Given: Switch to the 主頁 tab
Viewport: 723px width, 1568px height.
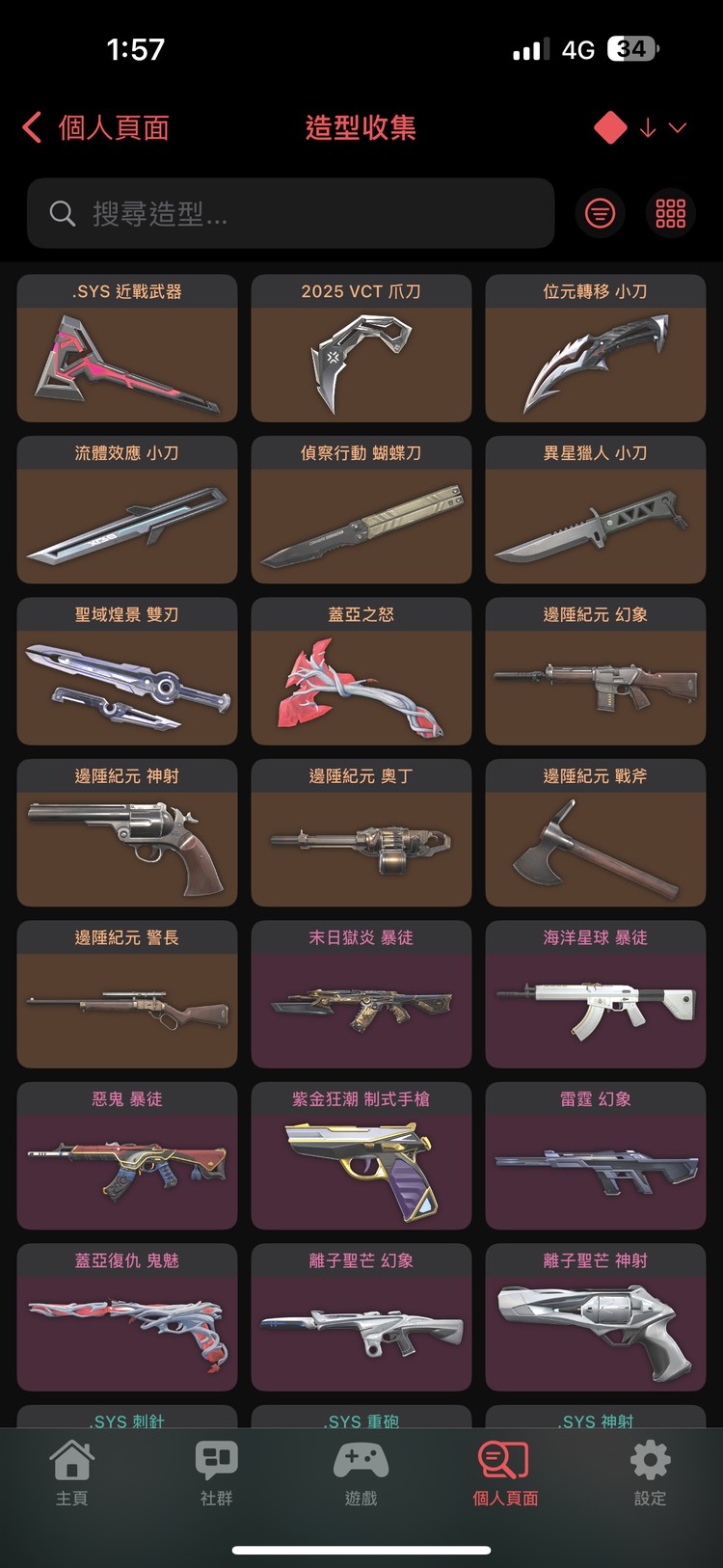Looking at the screenshot, I should pyautogui.click(x=72, y=1473).
